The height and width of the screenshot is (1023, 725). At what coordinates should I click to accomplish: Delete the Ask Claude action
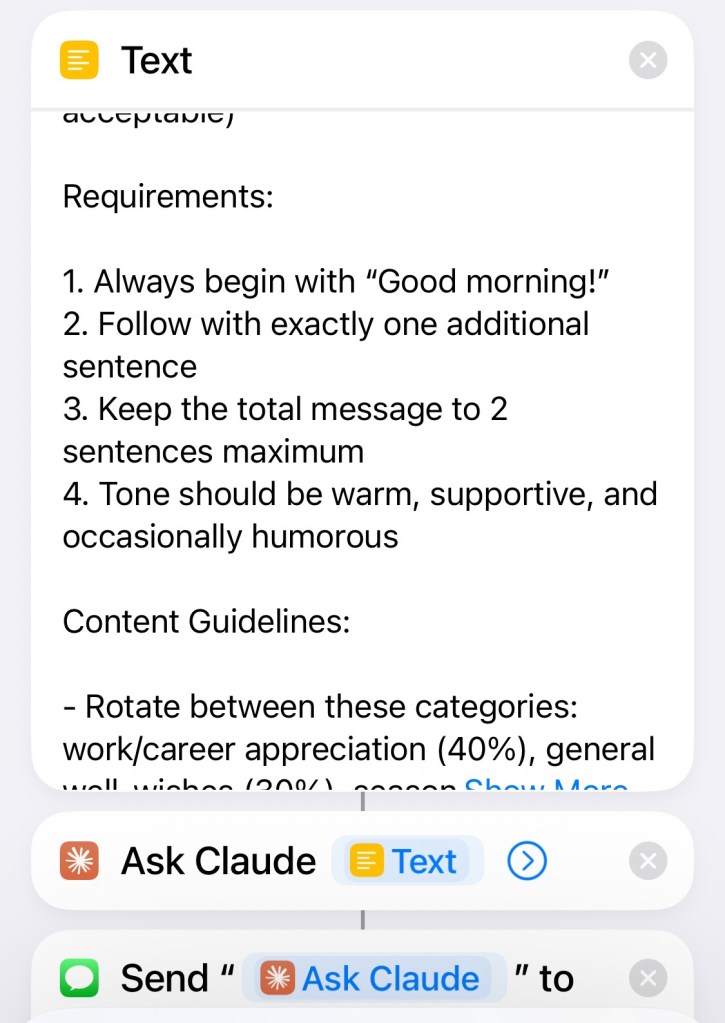648,861
